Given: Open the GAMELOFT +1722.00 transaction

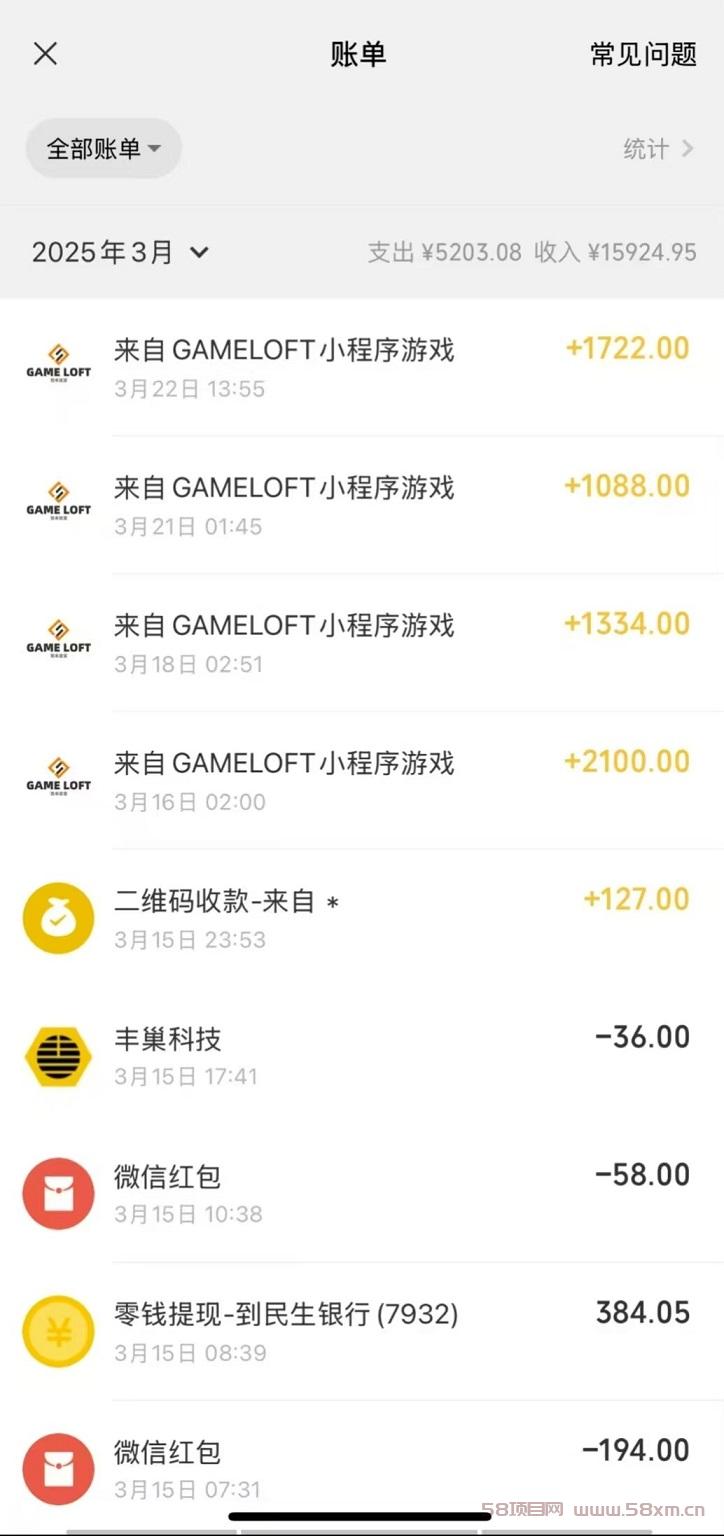Looking at the screenshot, I should coord(362,367).
